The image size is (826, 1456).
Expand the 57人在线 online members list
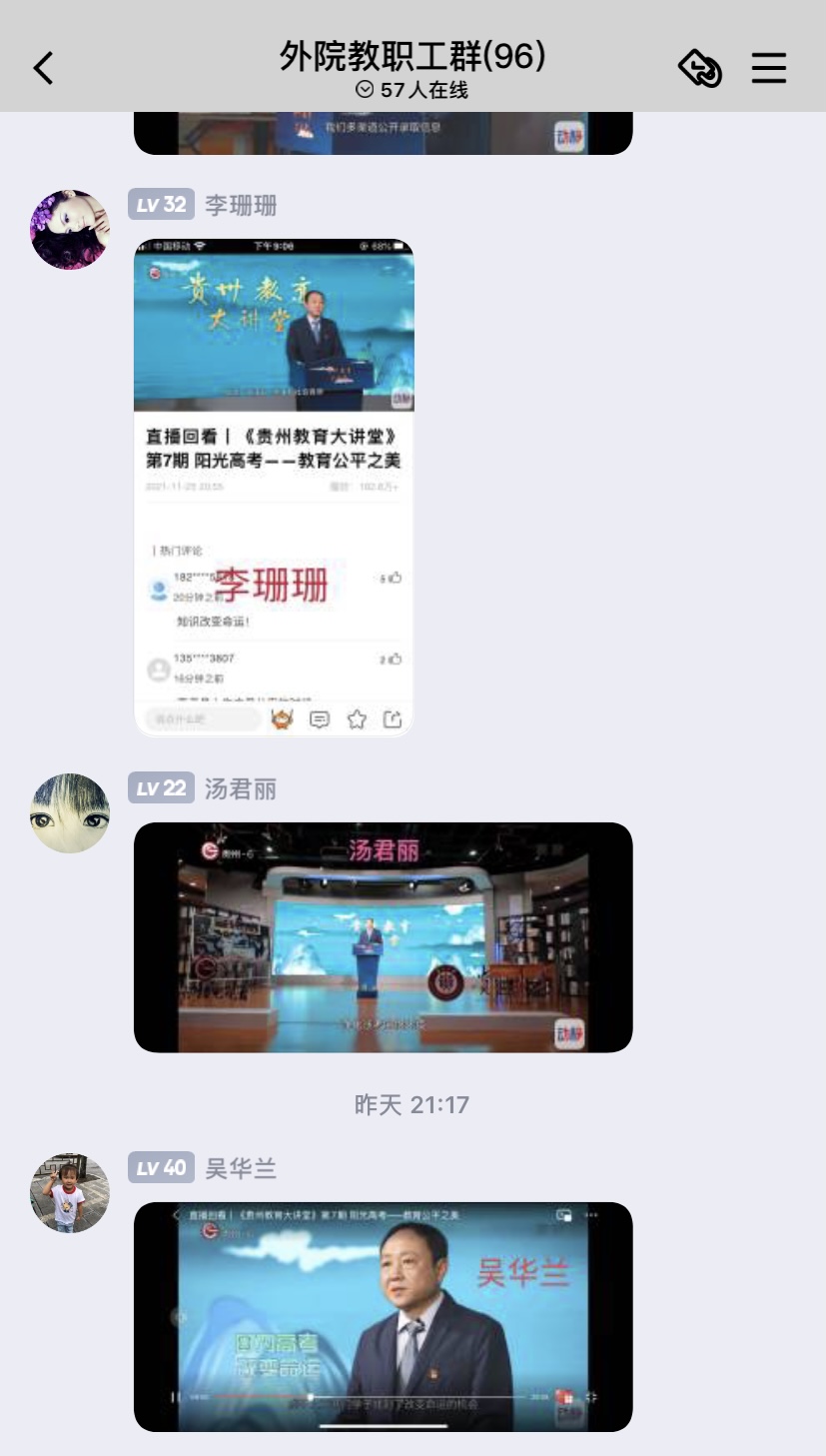(412, 90)
